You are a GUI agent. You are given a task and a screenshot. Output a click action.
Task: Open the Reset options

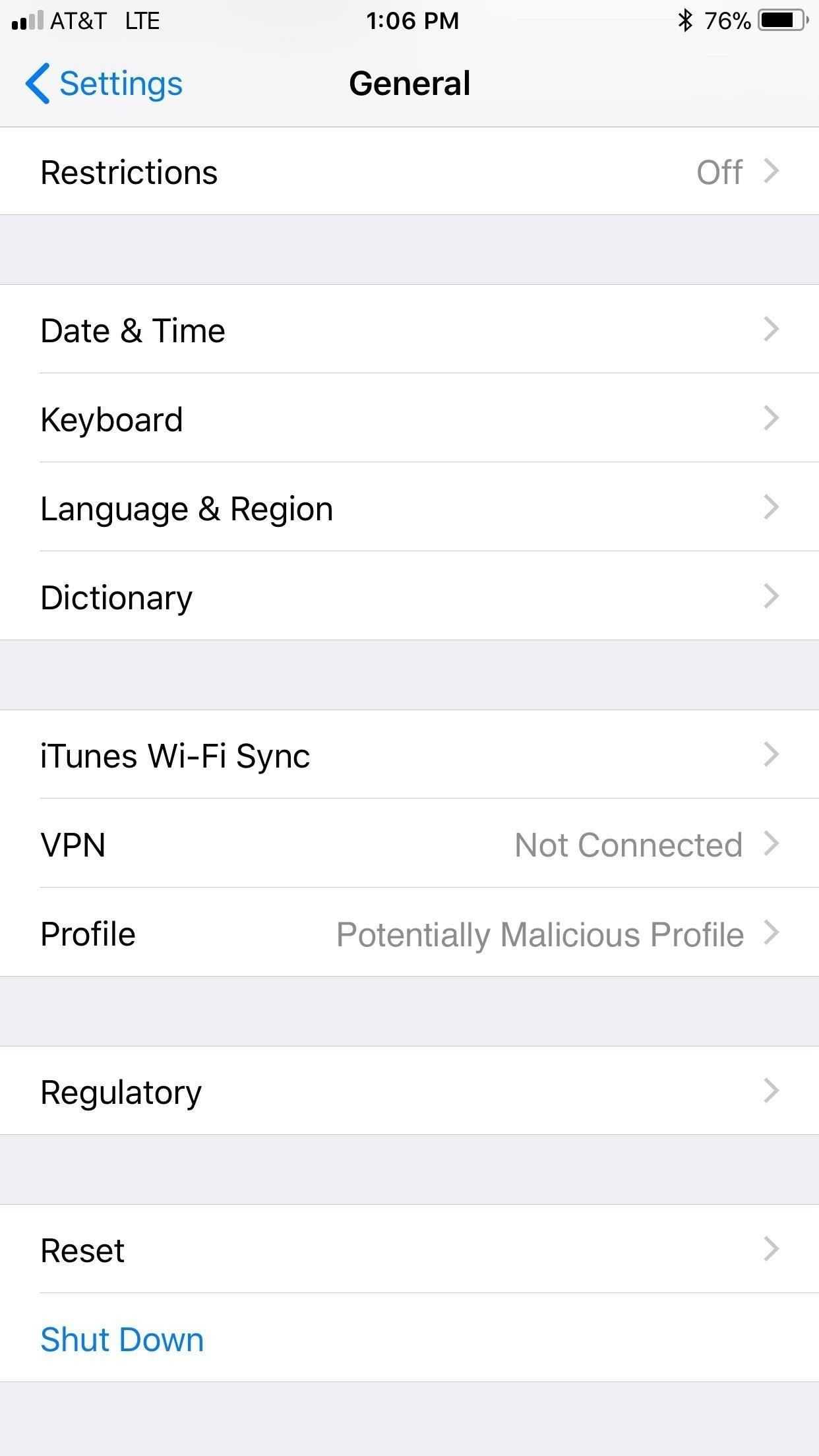[409, 1250]
